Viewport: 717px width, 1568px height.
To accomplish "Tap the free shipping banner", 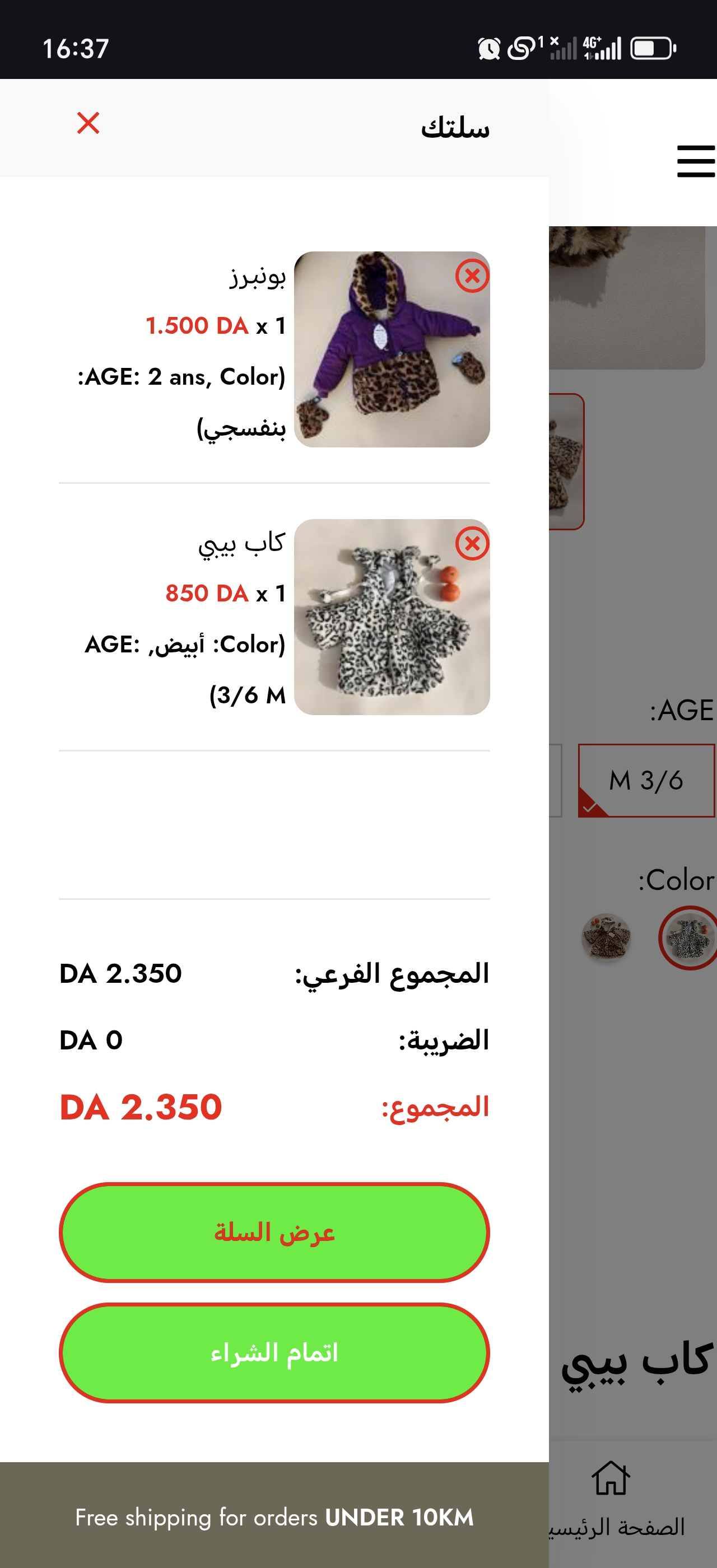I will (273, 1517).
